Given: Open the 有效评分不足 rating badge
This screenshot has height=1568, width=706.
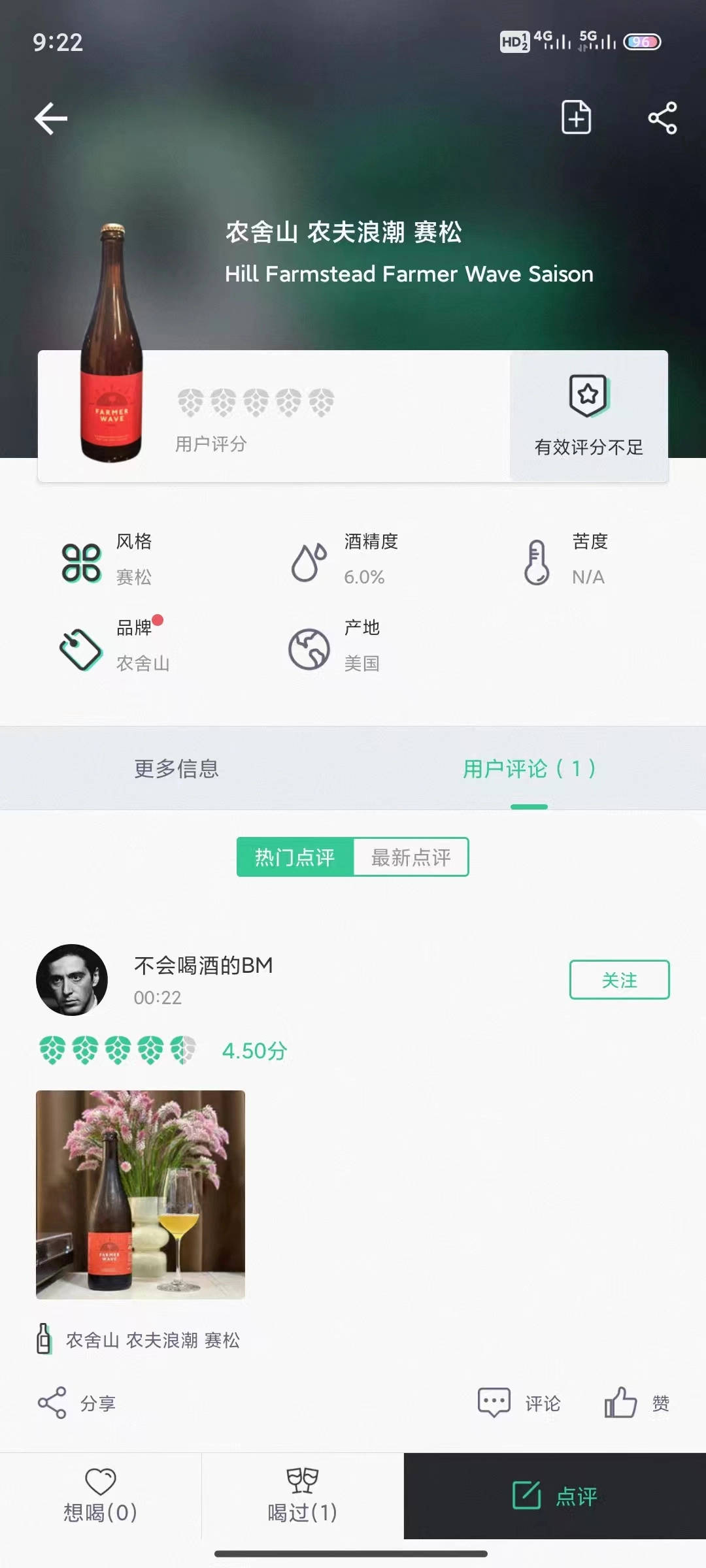Looking at the screenshot, I should point(588,416).
